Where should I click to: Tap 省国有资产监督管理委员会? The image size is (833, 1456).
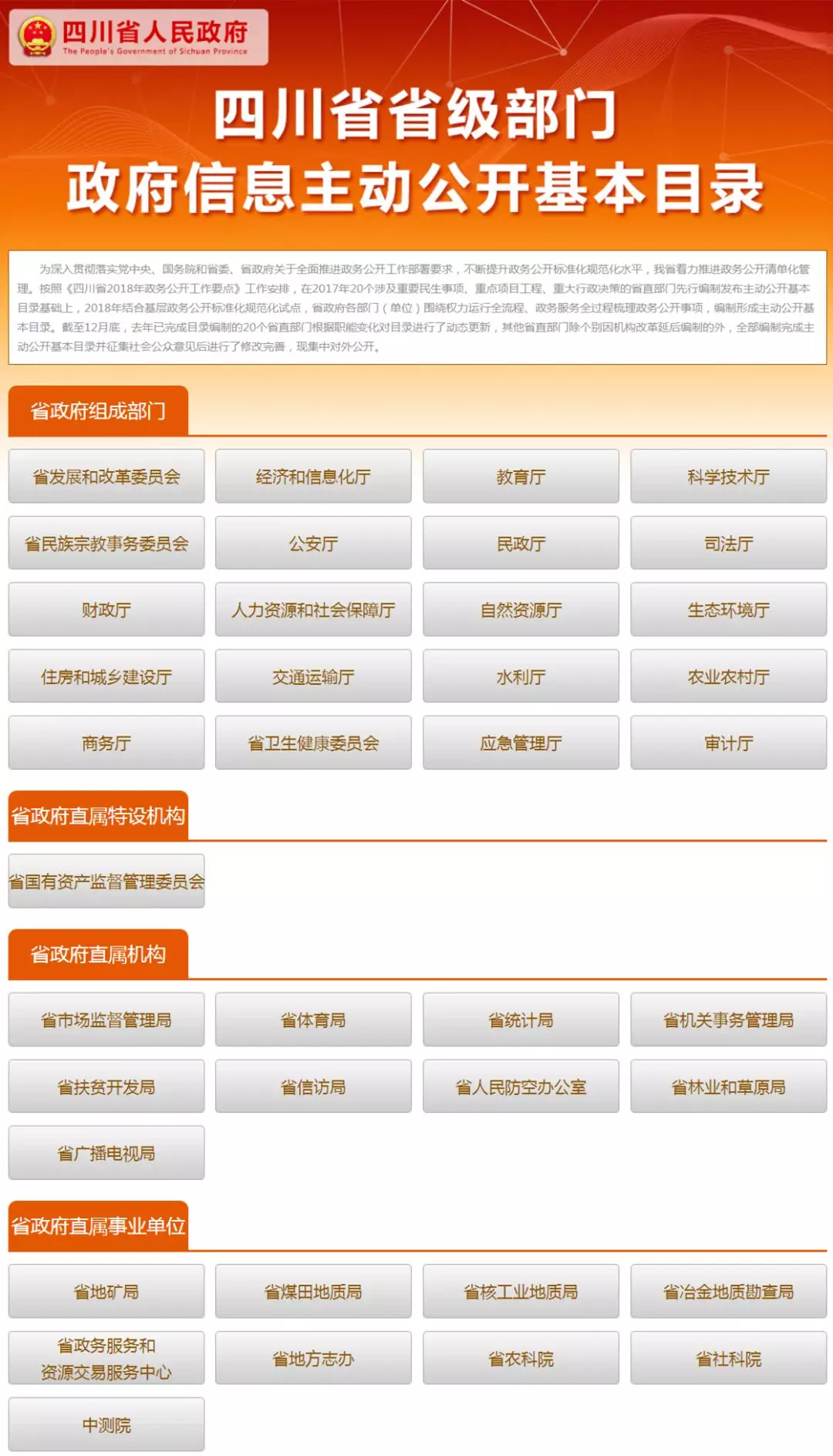point(106,881)
